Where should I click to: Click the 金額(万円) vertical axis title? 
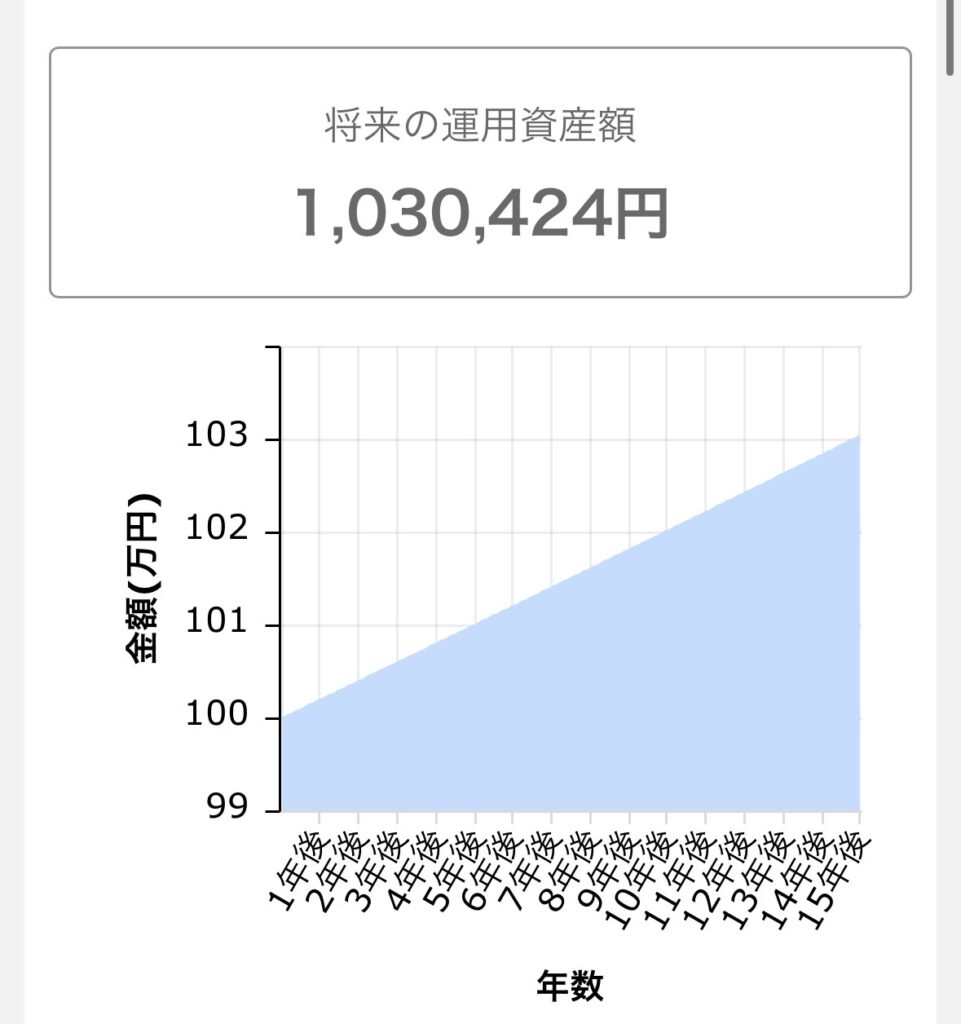point(144,577)
